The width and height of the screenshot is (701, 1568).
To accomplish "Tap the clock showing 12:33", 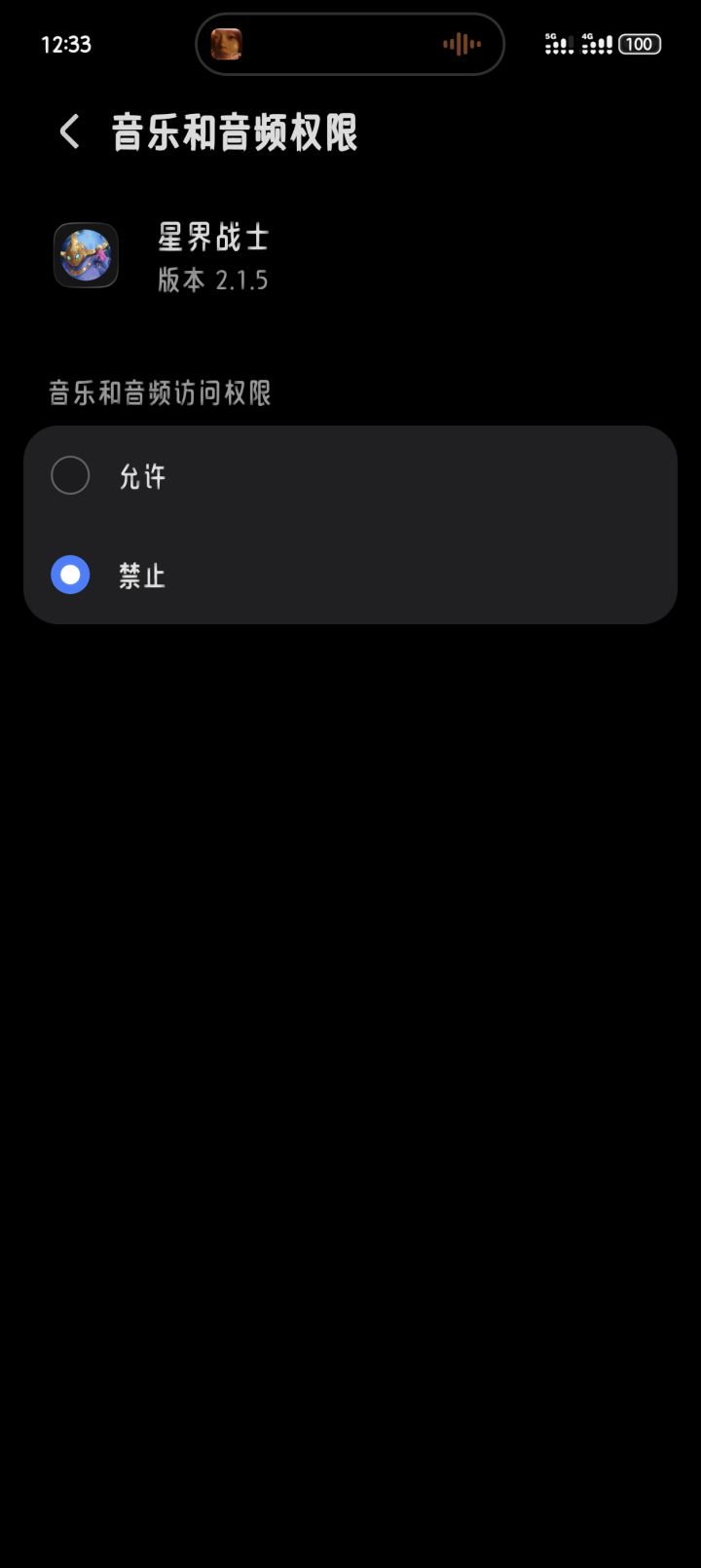I will 65,44.
